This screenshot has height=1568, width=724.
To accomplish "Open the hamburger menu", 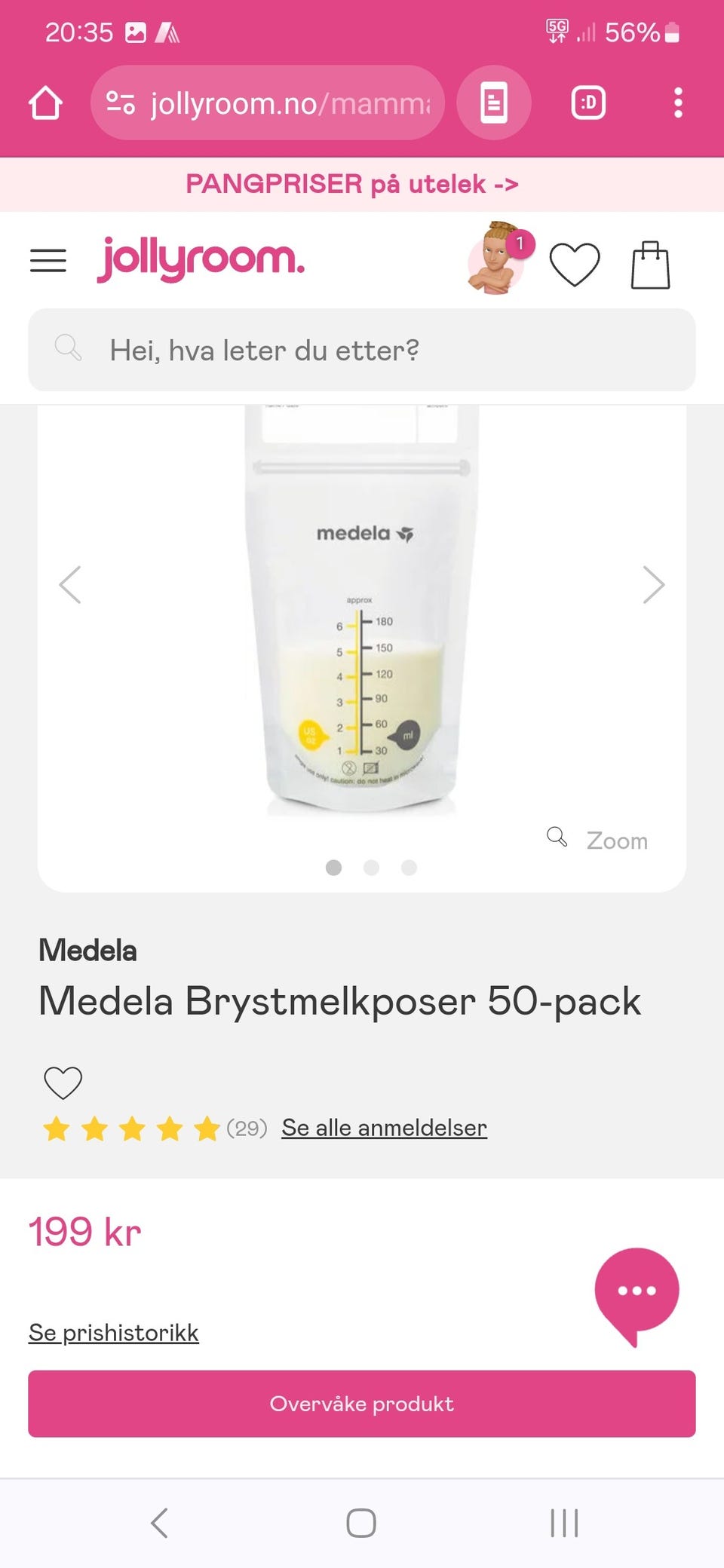I will click(x=48, y=261).
